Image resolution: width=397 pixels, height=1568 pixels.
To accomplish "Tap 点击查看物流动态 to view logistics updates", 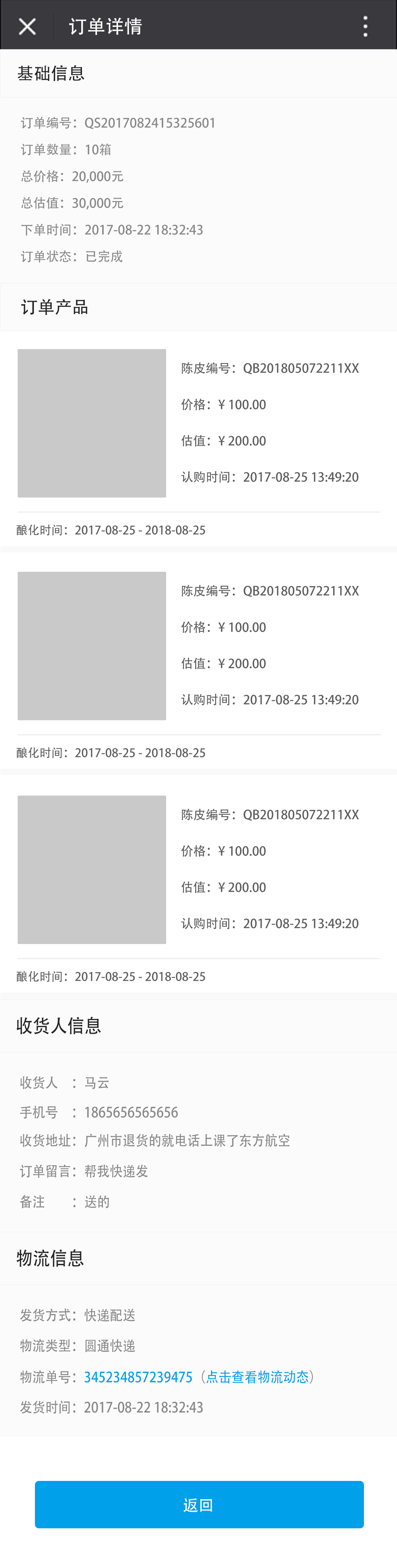I will click(x=257, y=1376).
